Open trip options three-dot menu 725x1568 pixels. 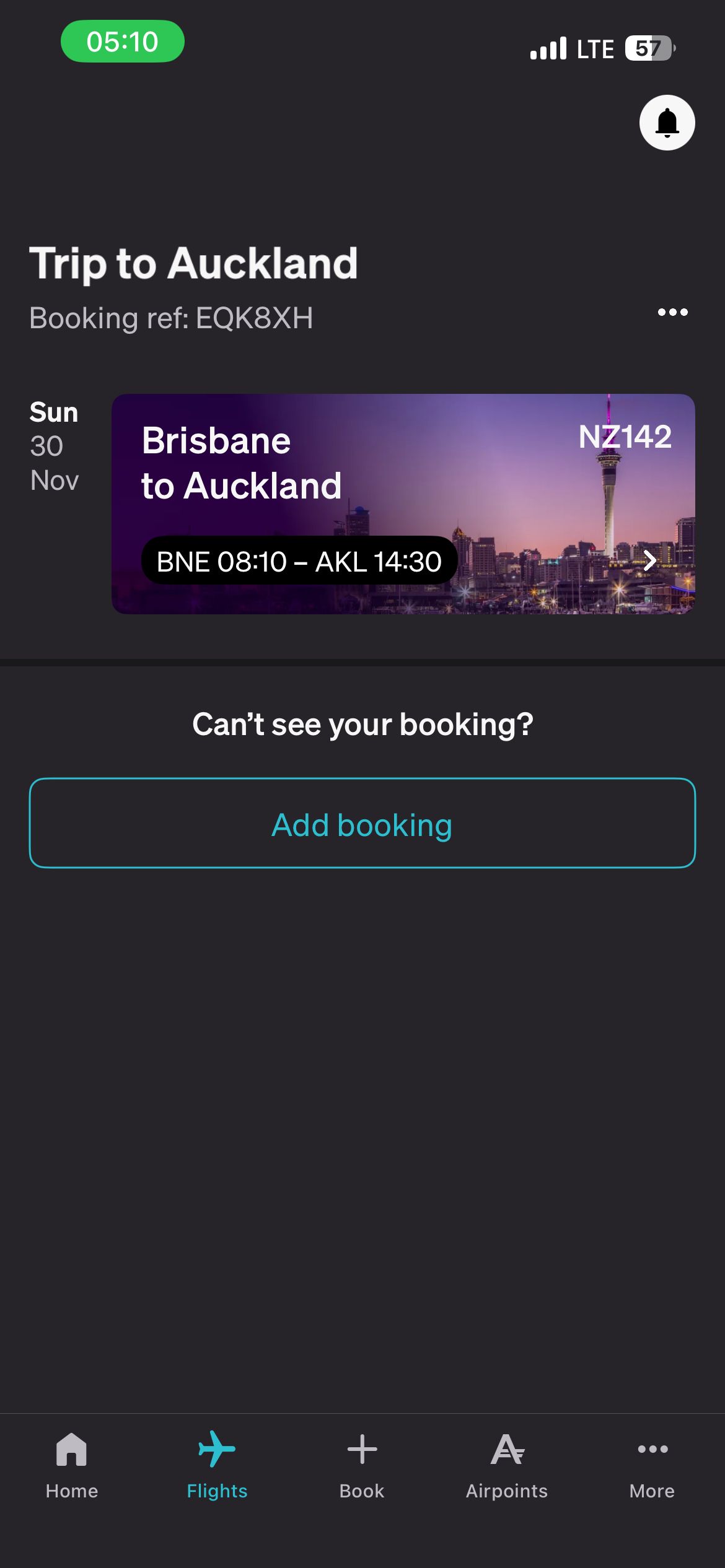(x=672, y=312)
